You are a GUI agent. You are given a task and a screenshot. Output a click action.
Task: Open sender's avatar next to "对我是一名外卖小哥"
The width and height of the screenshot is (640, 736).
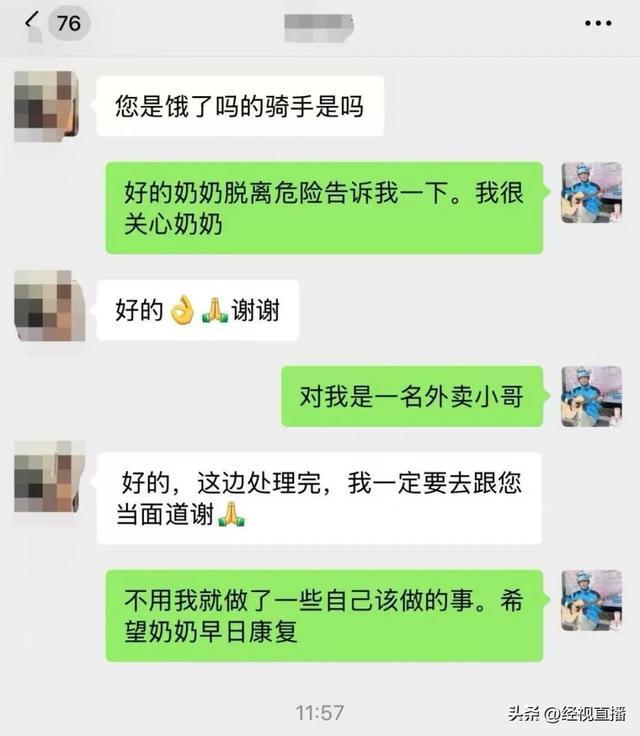(x=591, y=396)
